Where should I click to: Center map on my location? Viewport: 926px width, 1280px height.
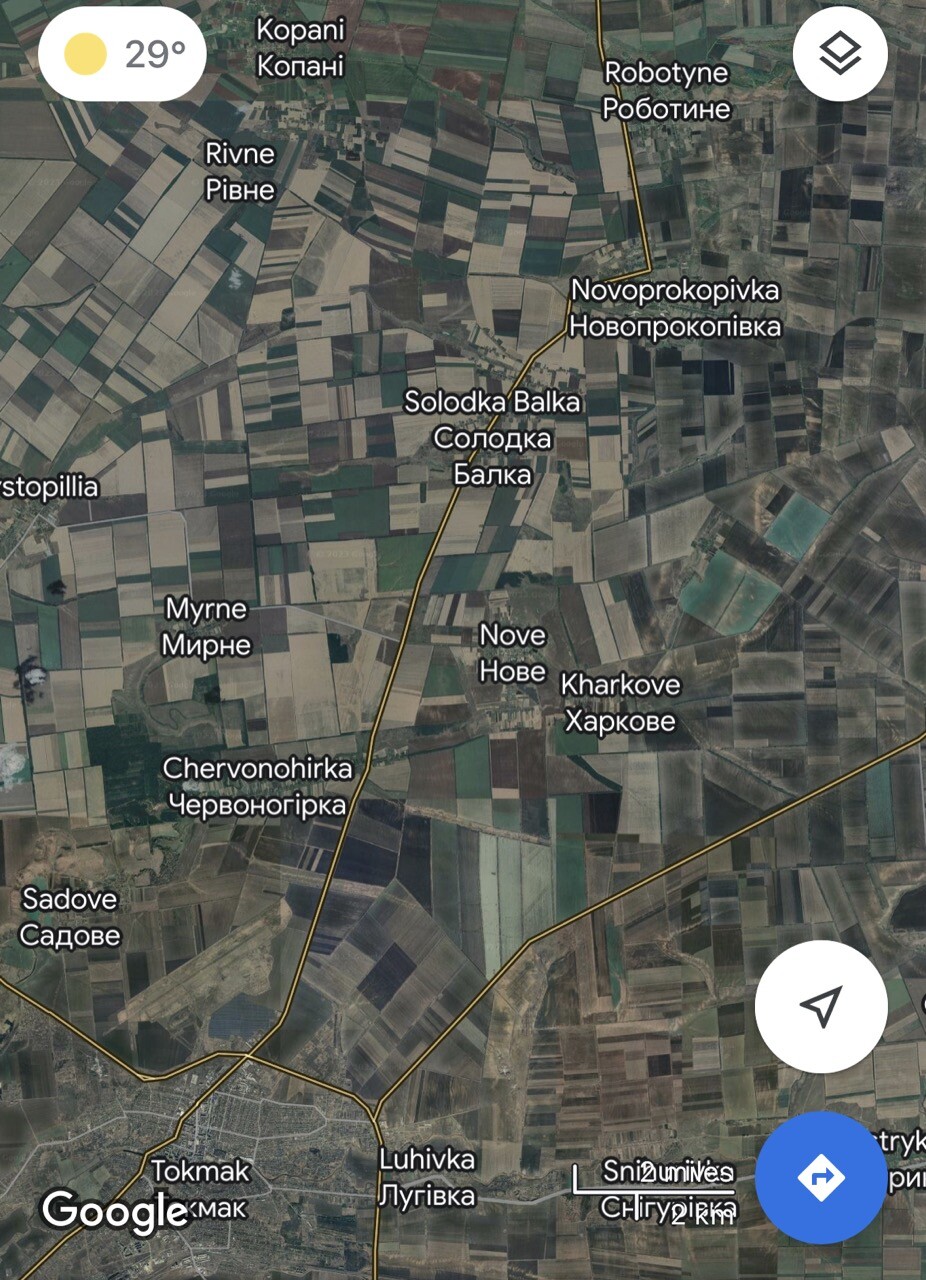pos(821,1006)
